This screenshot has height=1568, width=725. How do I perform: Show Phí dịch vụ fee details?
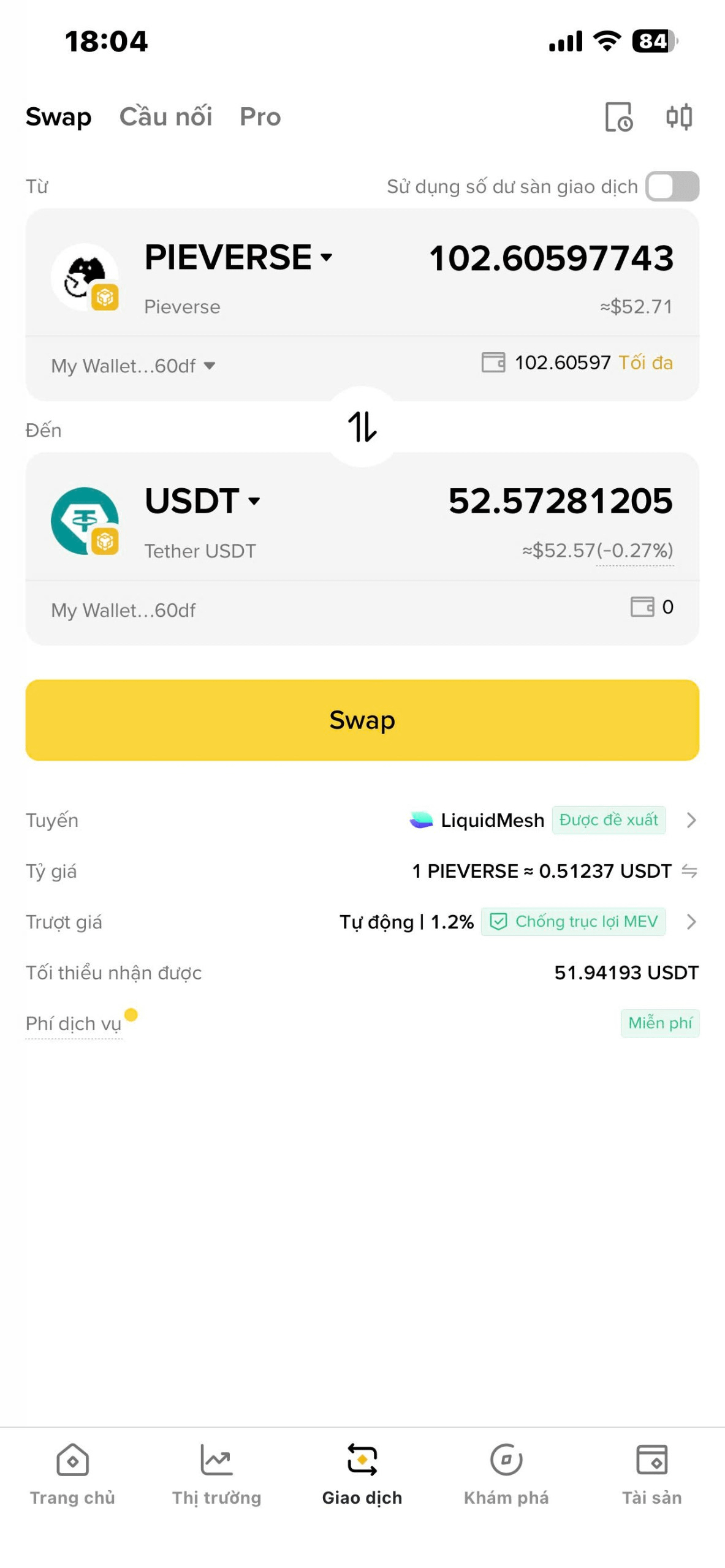(x=74, y=1023)
